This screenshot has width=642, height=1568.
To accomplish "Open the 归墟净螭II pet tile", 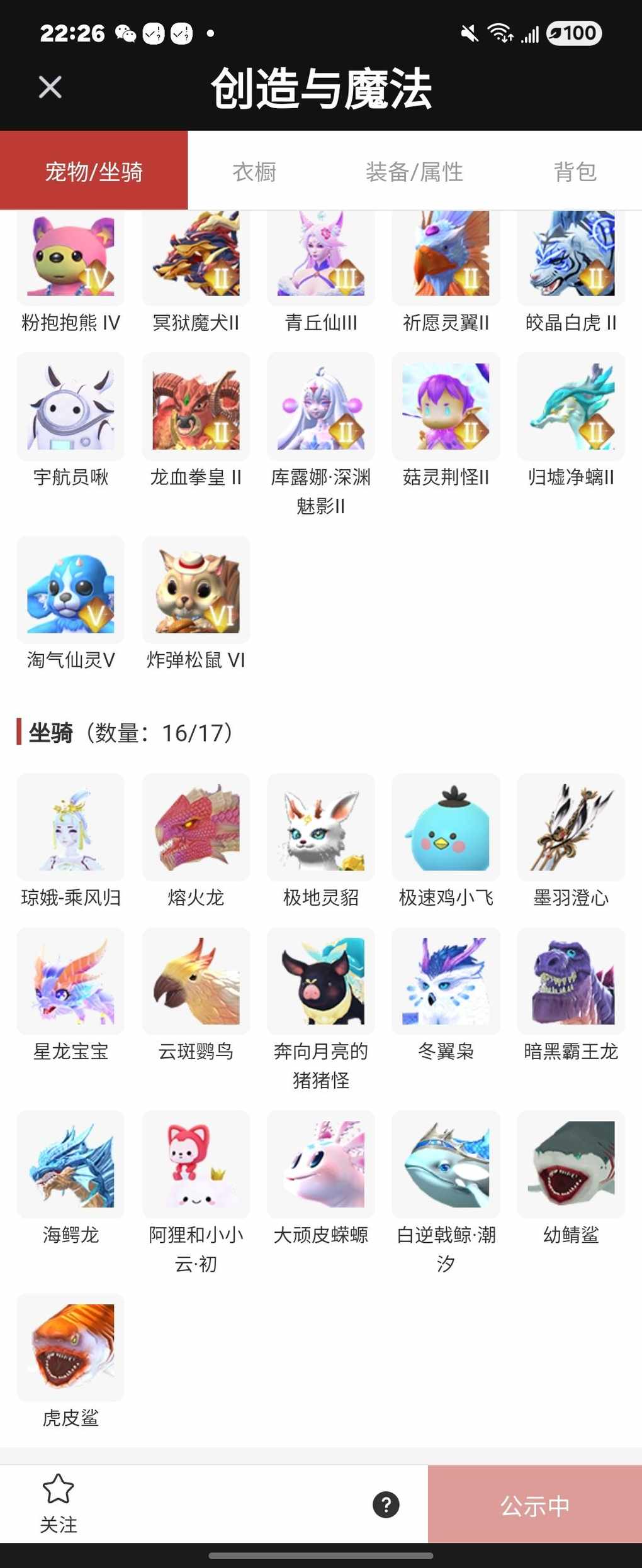I will [571, 407].
